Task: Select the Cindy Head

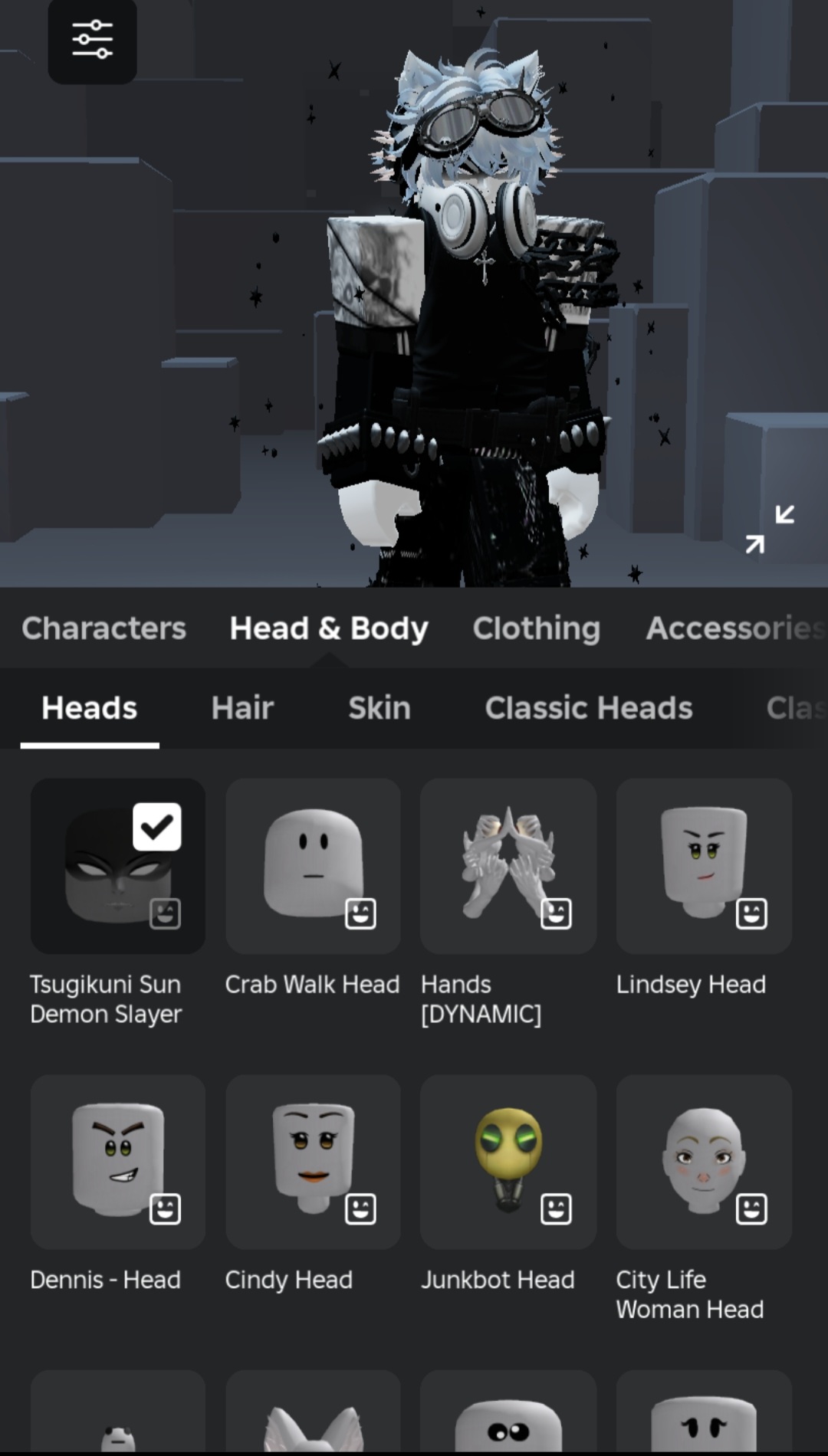Action: click(313, 1162)
